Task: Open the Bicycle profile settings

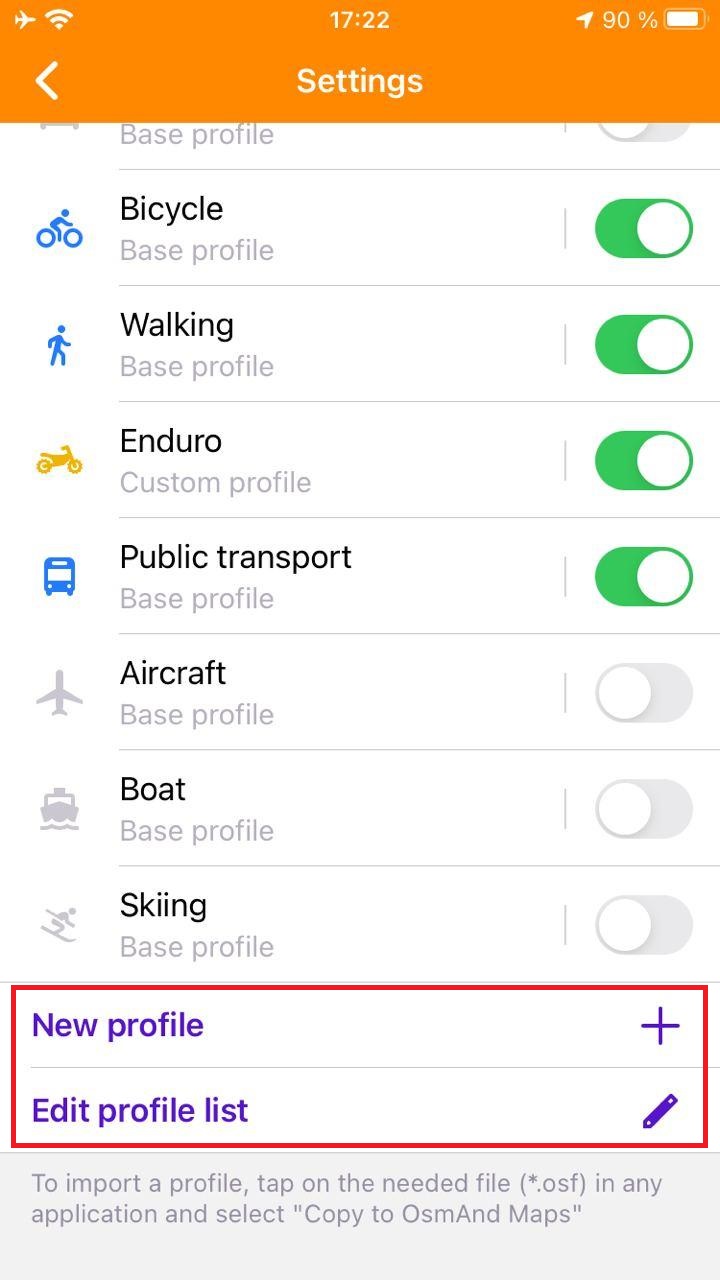Action: (300, 229)
